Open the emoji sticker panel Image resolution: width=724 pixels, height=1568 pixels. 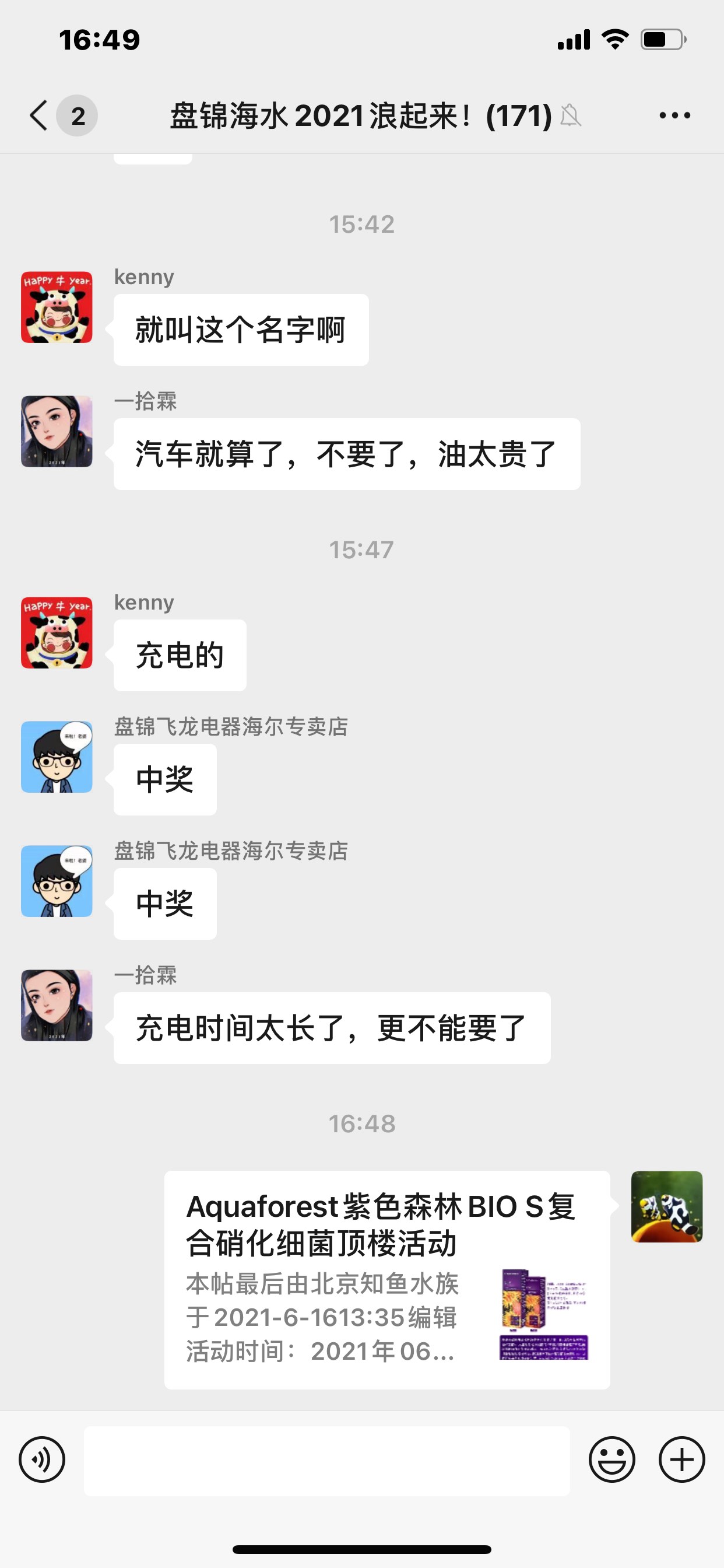[x=611, y=1459]
